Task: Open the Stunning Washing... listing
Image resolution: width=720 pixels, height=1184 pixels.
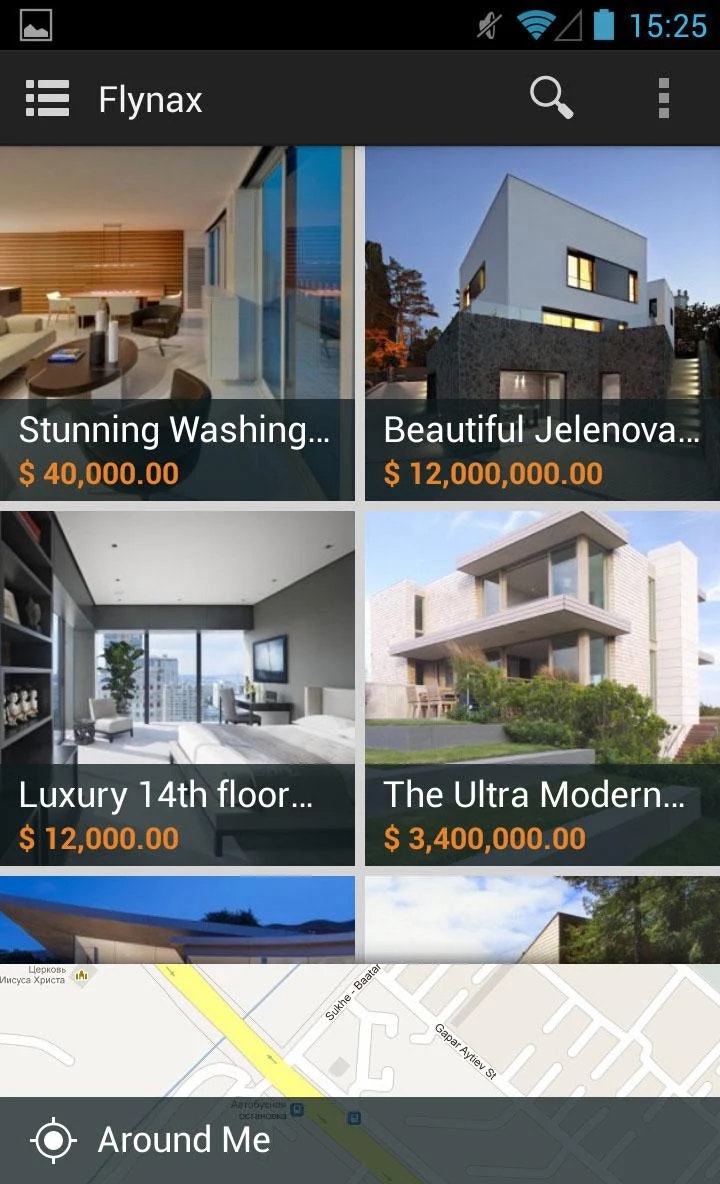Action: tap(177, 323)
